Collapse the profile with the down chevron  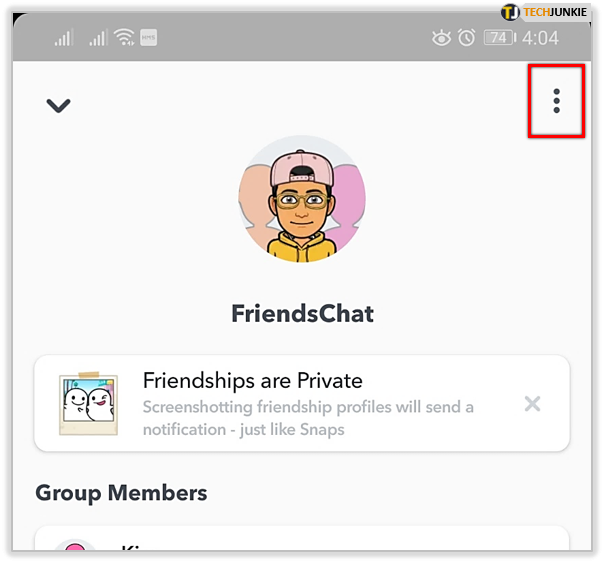pyautogui.click(x=59, y=105)
